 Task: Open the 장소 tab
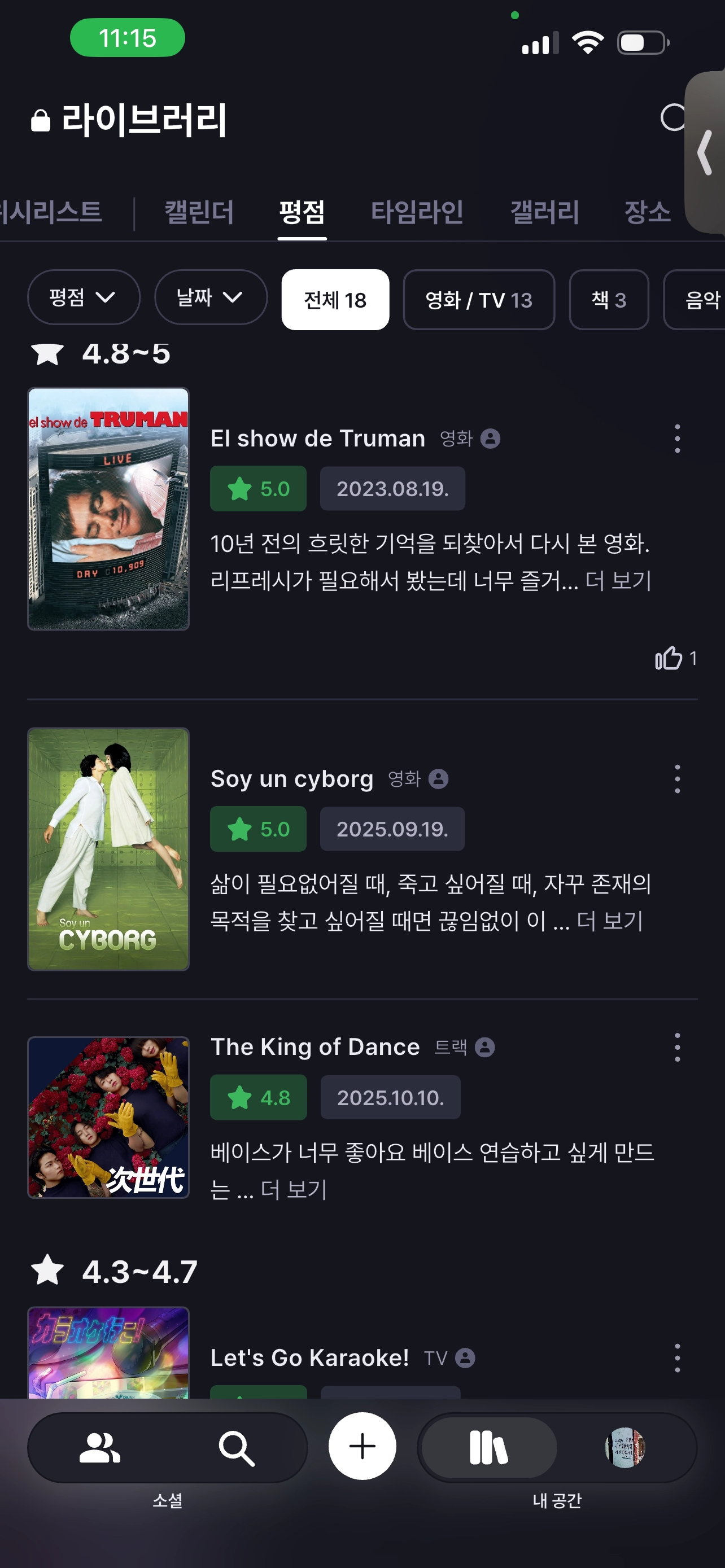[647, 212]
